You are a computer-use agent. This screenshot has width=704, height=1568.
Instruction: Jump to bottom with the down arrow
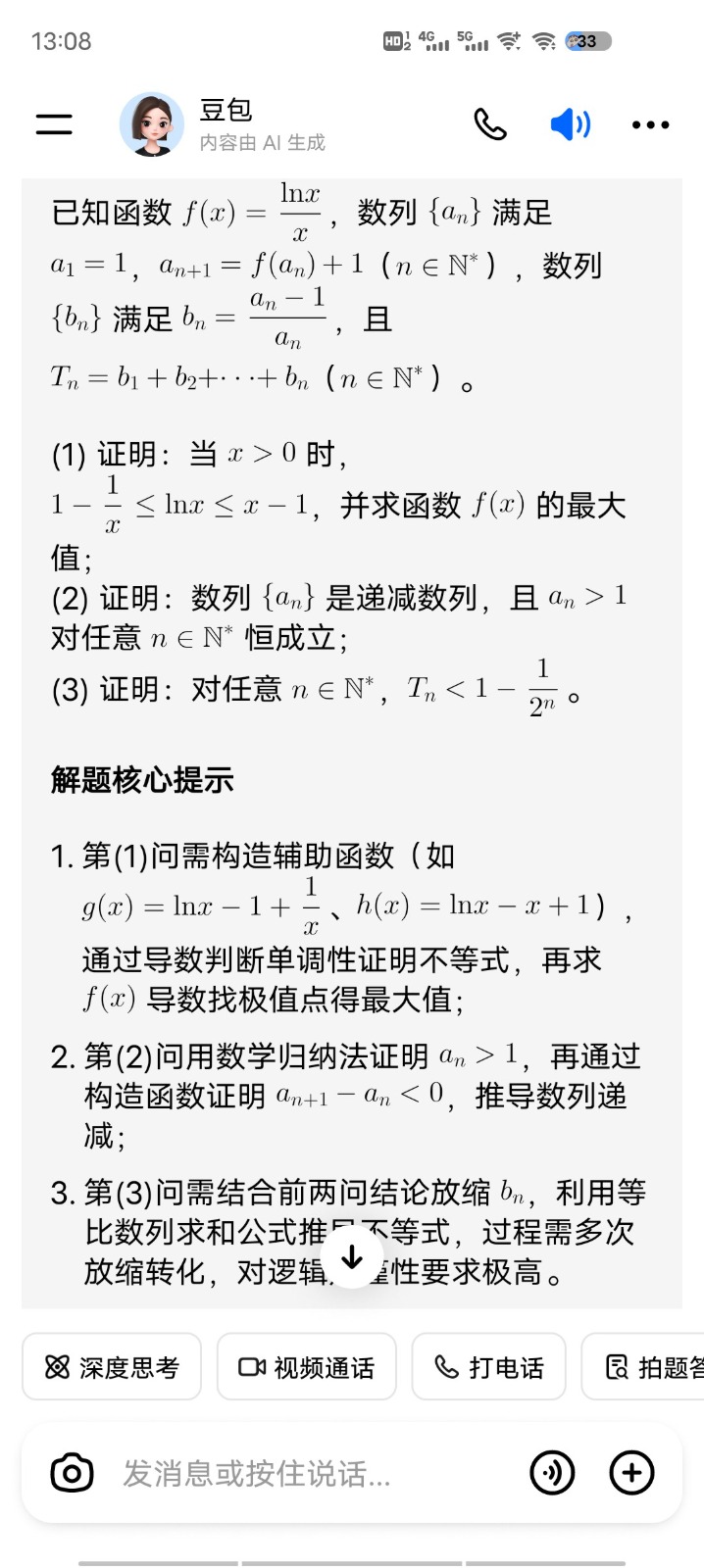point(352,1256)
